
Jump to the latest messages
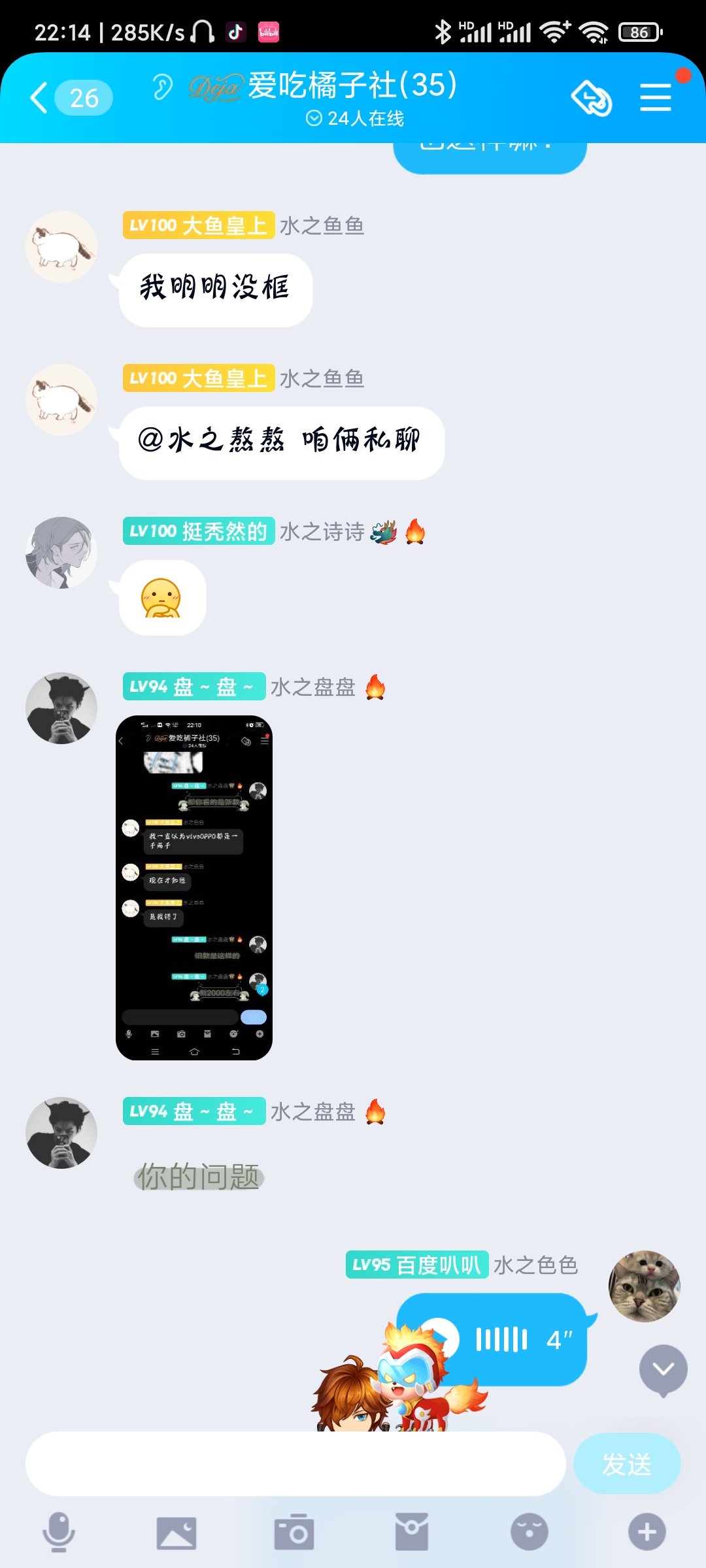(663, 1370)
